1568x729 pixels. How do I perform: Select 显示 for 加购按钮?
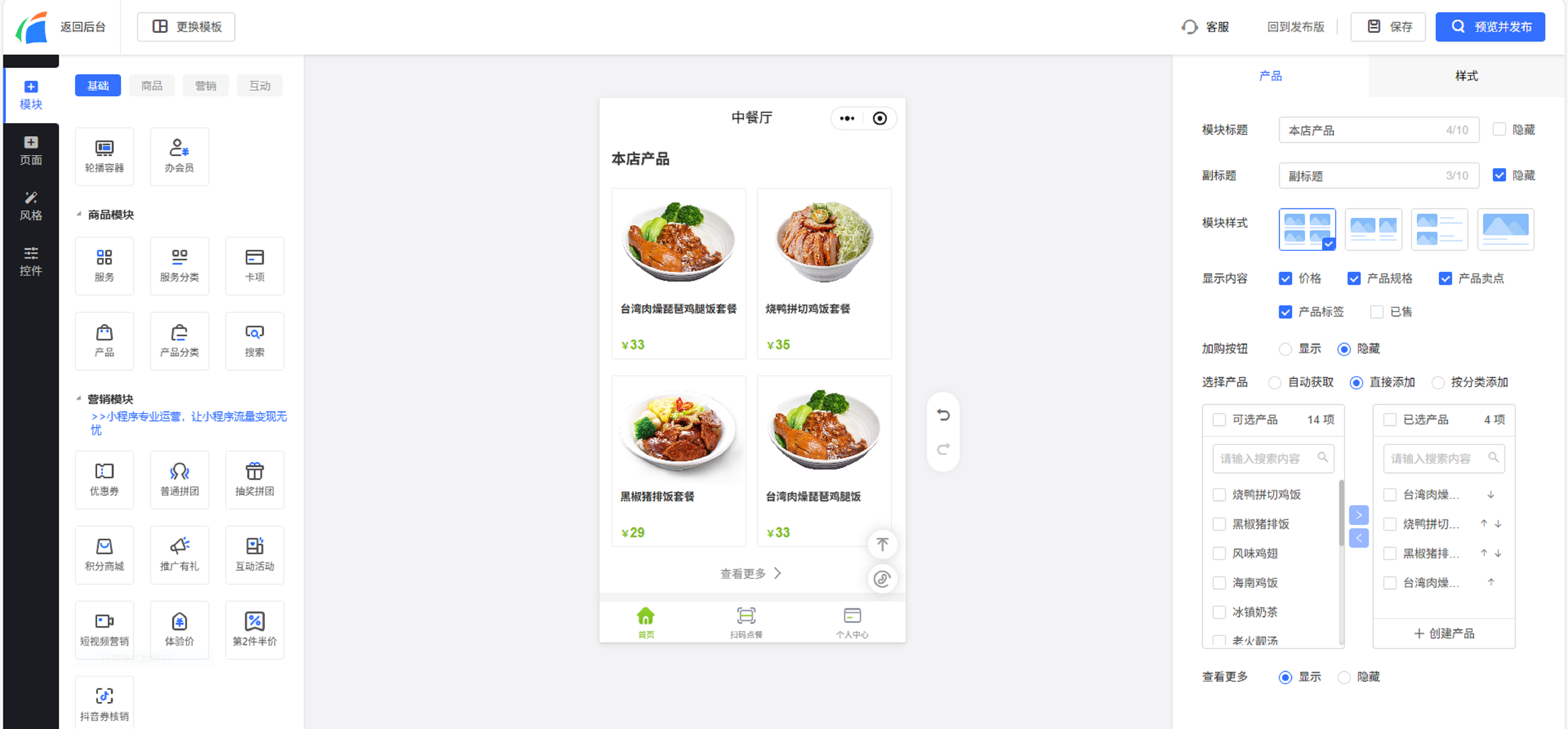(1285, 349)
